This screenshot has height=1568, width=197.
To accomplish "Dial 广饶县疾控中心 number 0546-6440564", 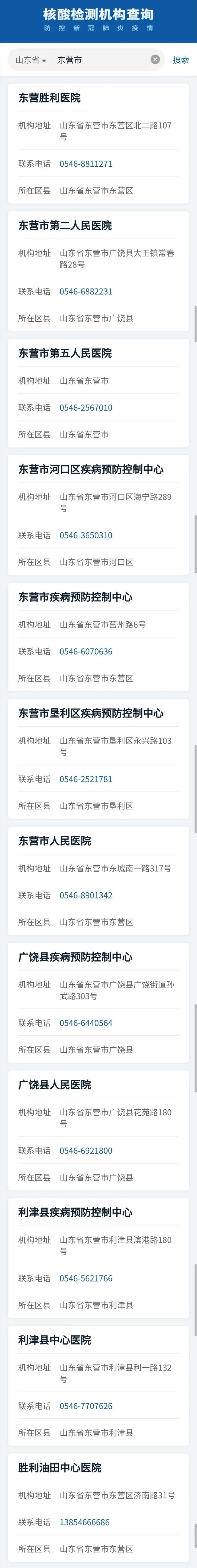I will pyautogui.click(x=86, y=1023).
